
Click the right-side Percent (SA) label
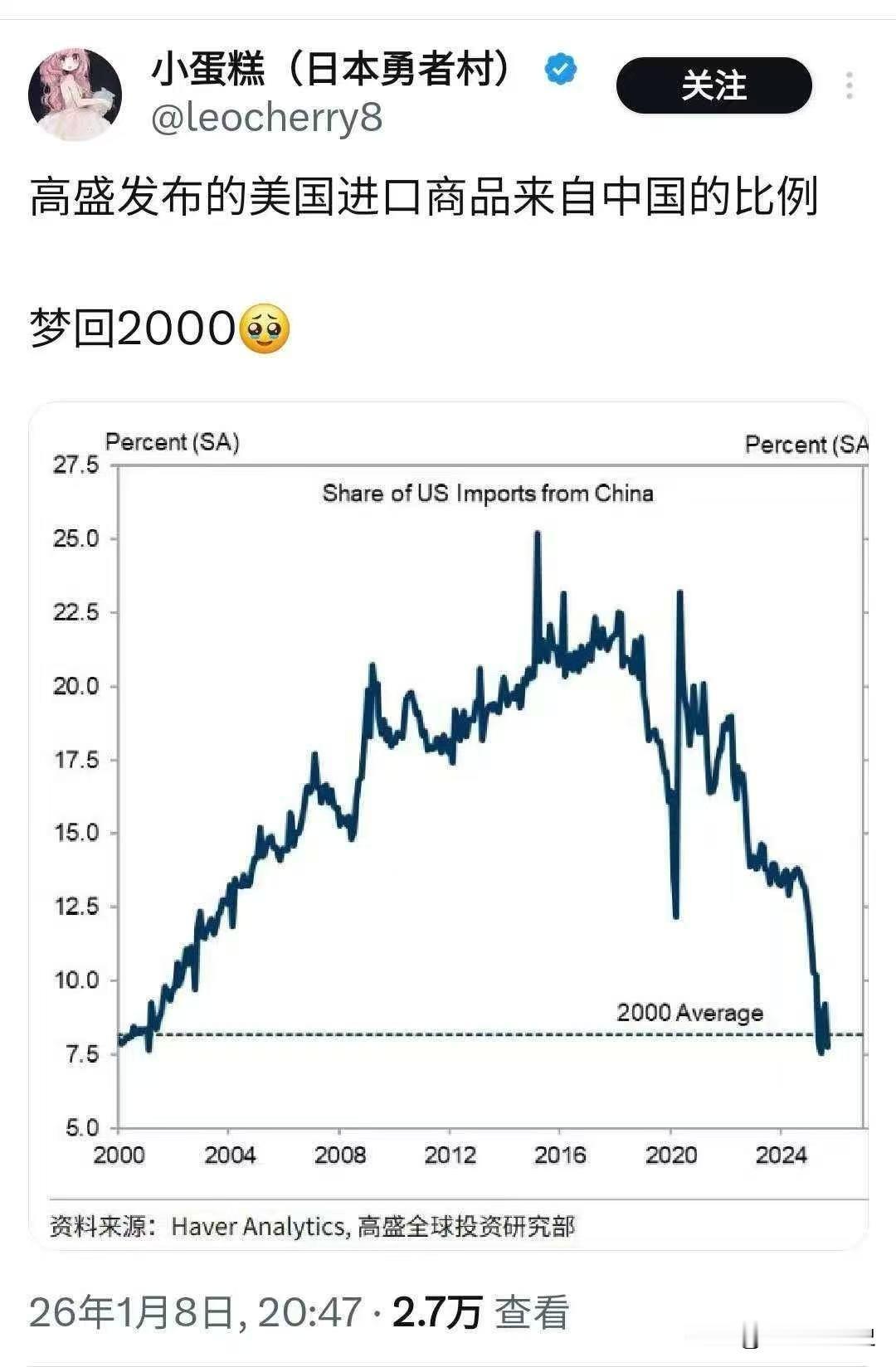tap(806, 442)
